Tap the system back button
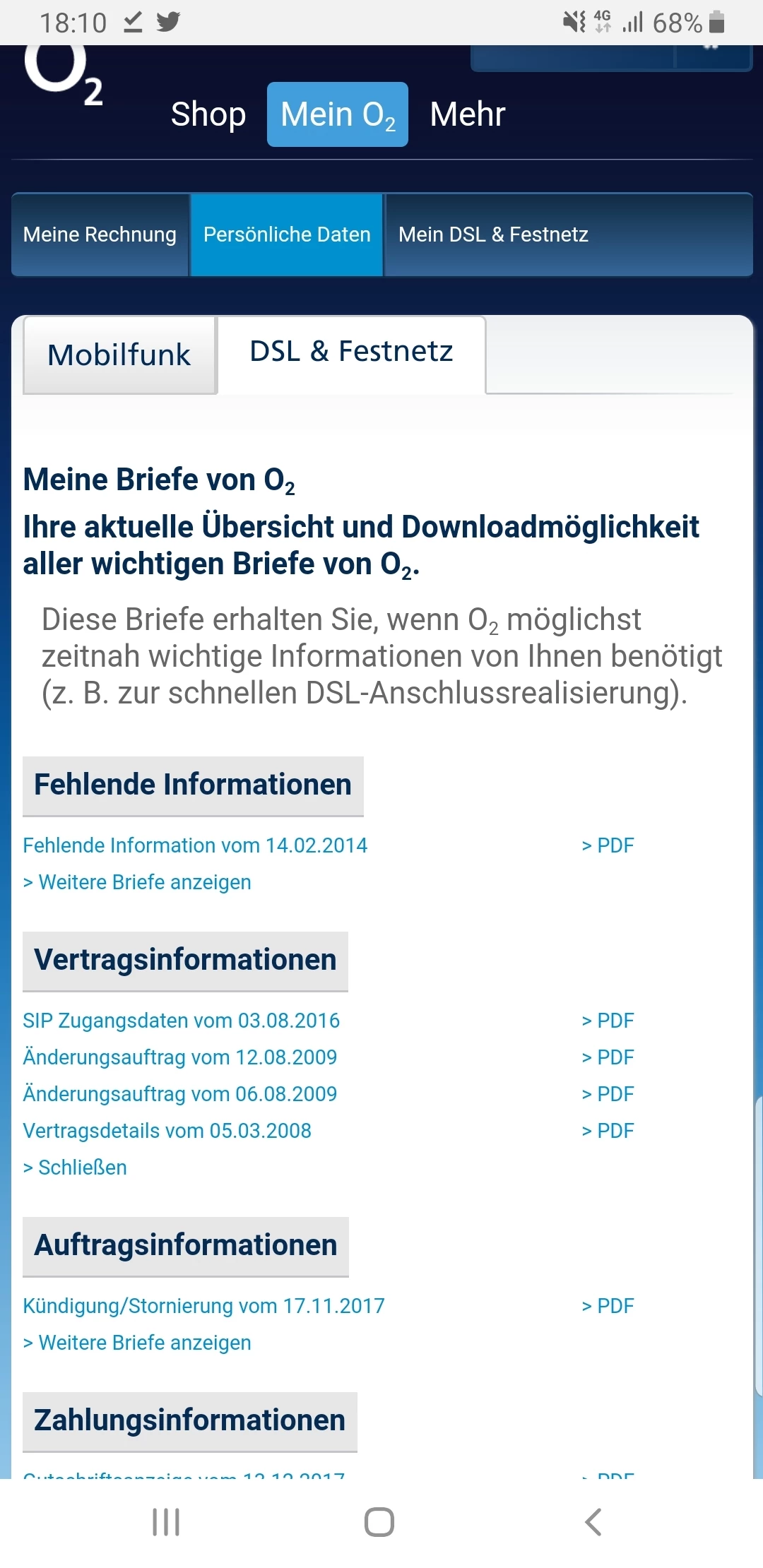Screen dimensions: 763x1568 click(593, 1522)
